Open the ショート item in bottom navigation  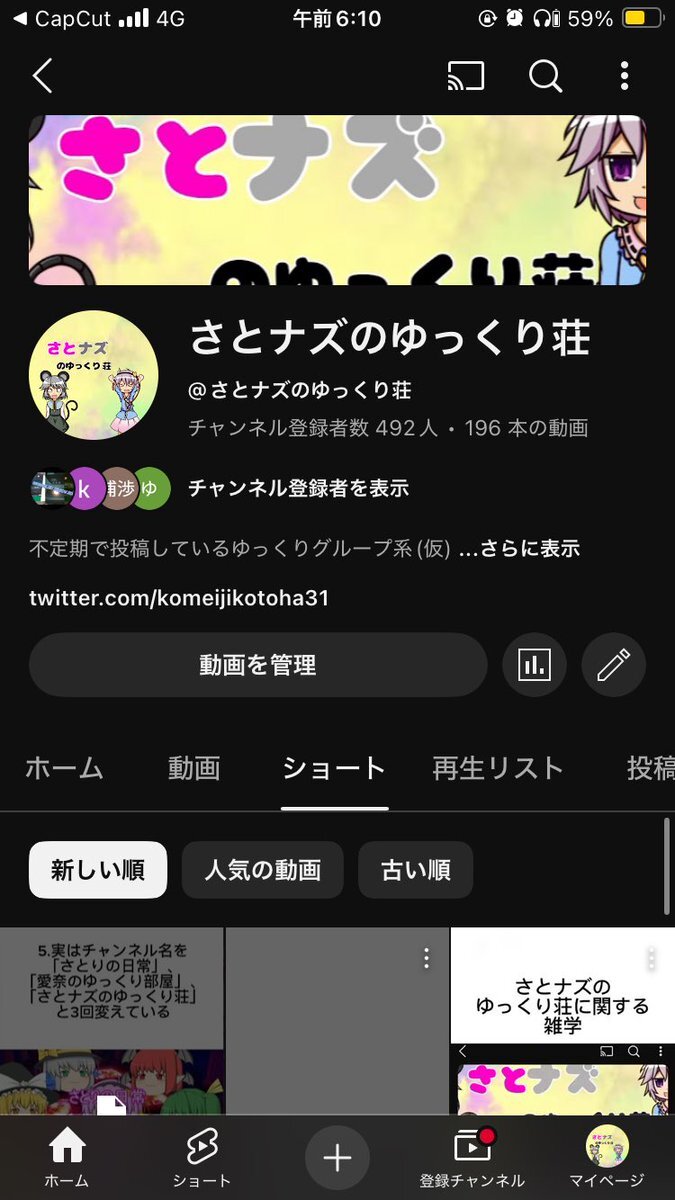tap(202, 1160)
